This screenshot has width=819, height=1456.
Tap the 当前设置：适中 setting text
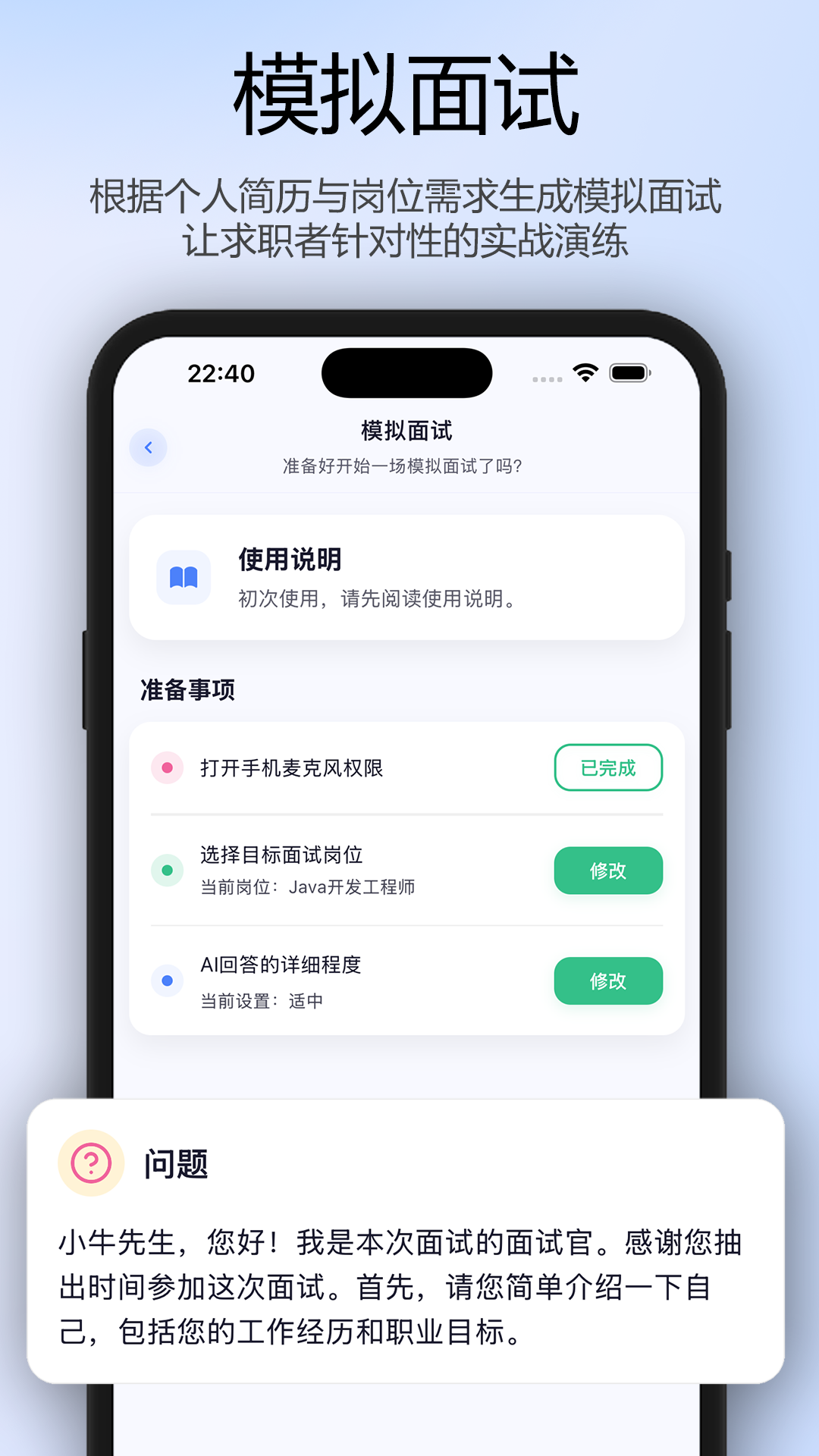coord(261,1000)
